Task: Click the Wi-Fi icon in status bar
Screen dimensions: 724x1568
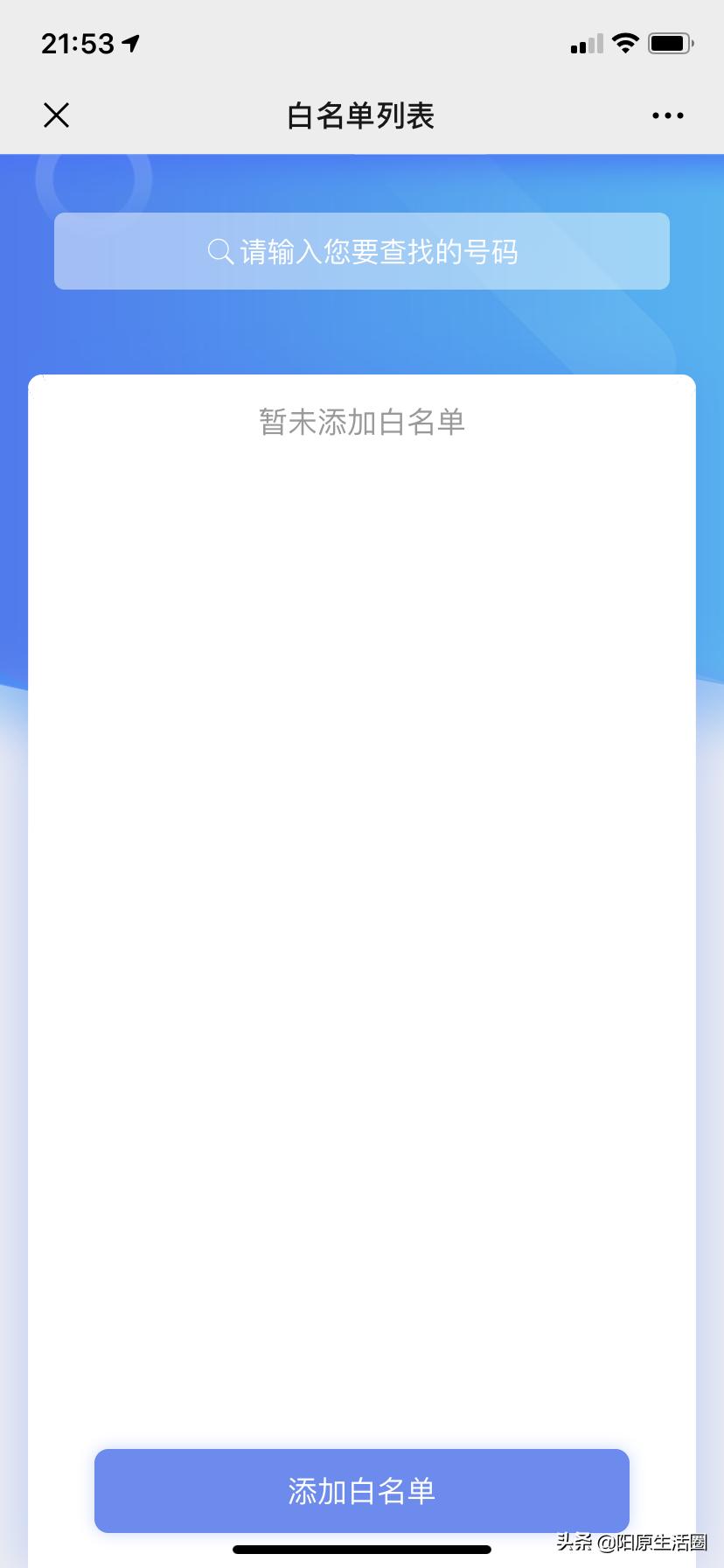Action: pos(626,42)
